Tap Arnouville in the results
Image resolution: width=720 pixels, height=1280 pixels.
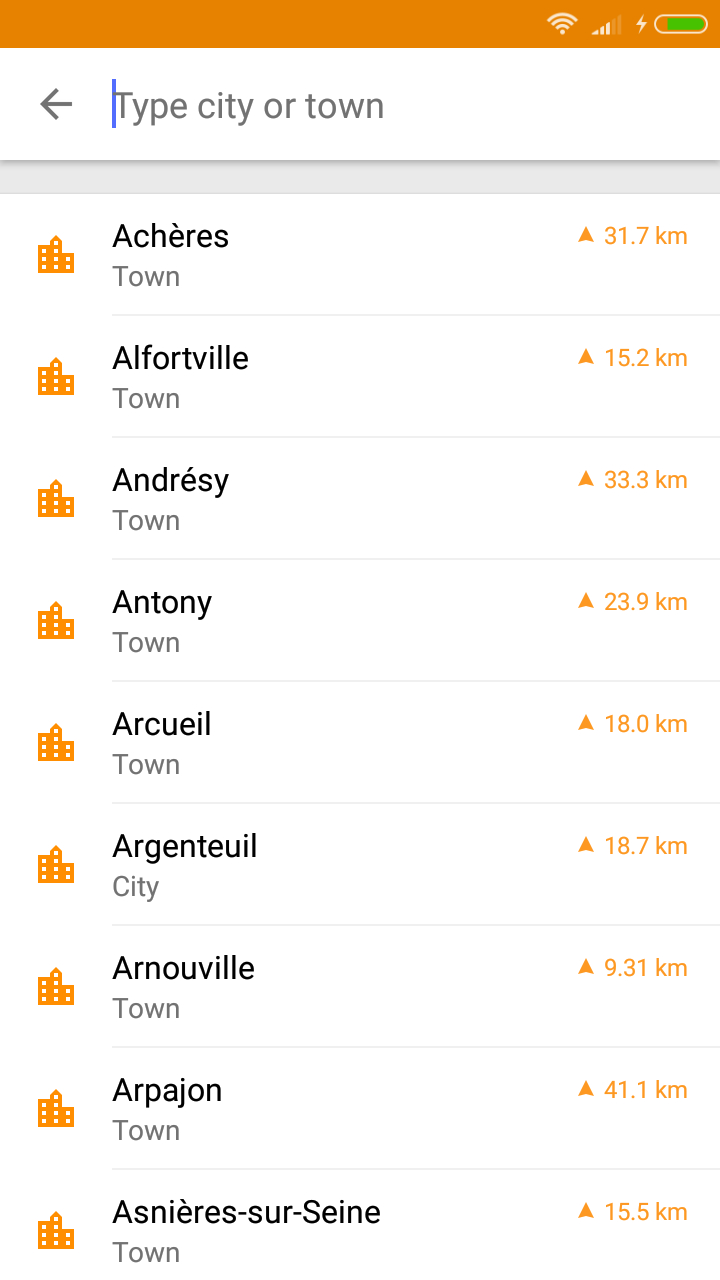click(360, 987)
